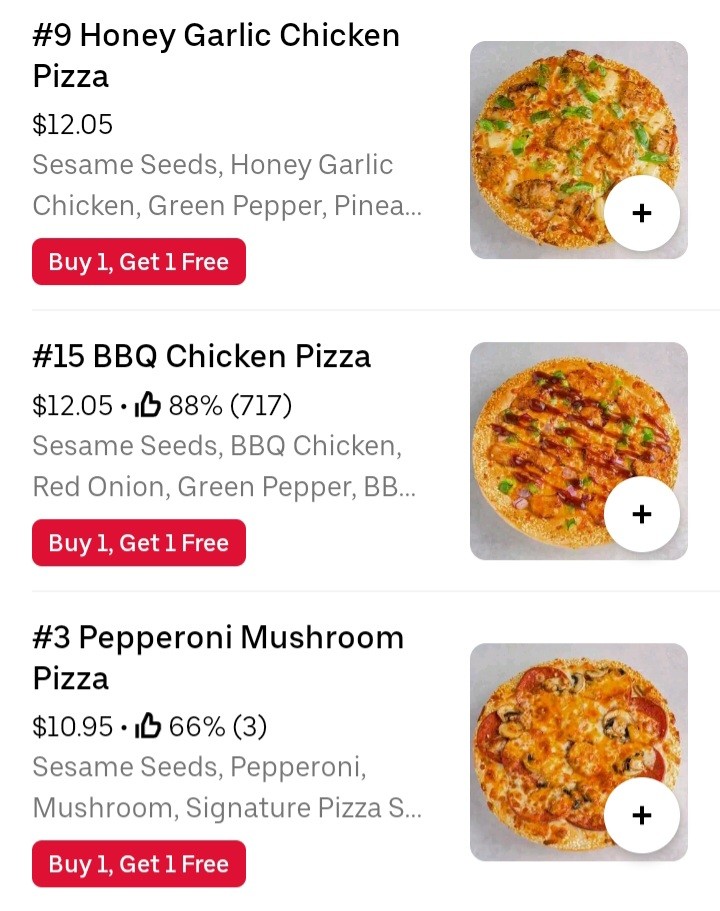View #15 BBQ Chicken Pizza item details
Screen dimensions: 720x911
coord(202,357)
